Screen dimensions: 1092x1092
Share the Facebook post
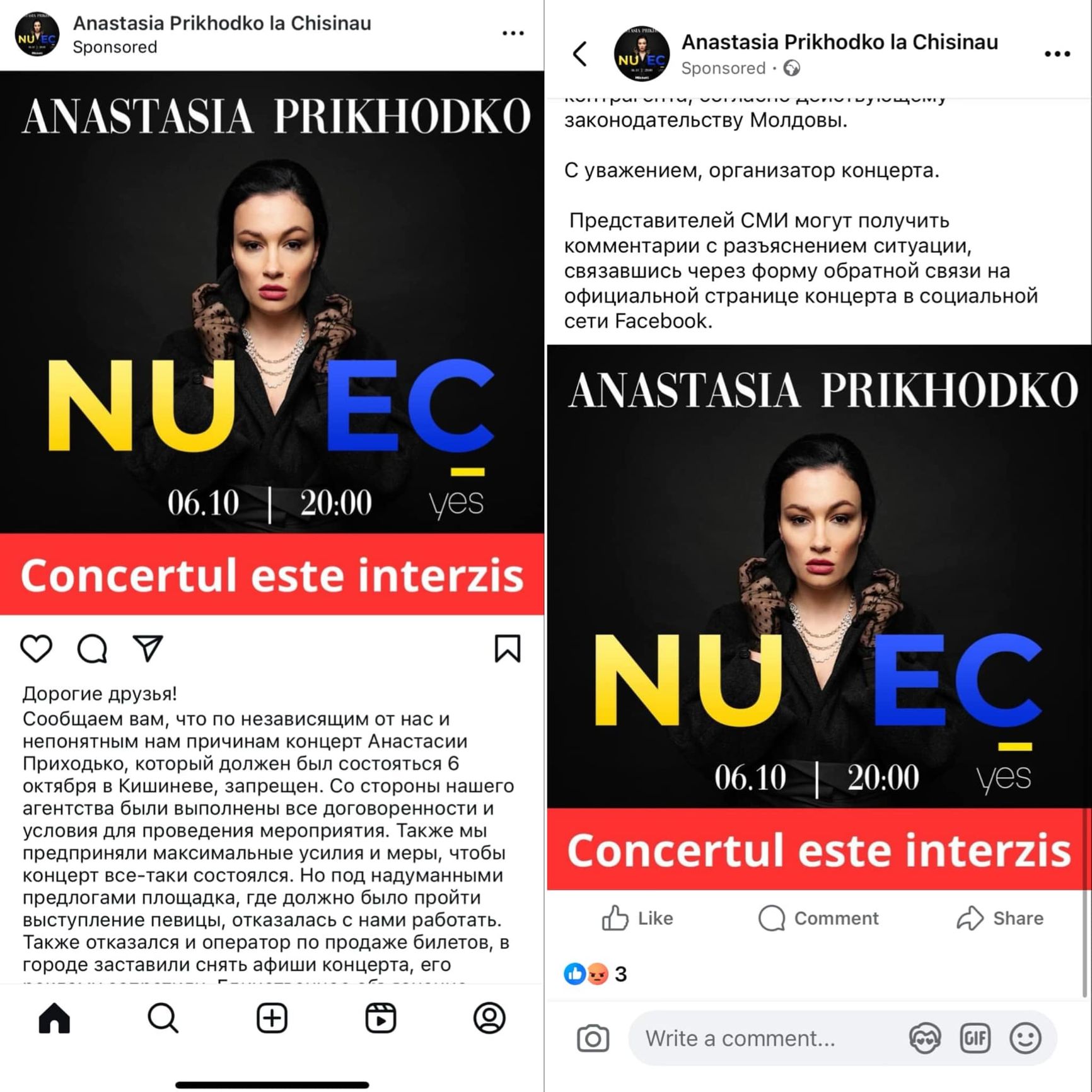(1000, 918)
